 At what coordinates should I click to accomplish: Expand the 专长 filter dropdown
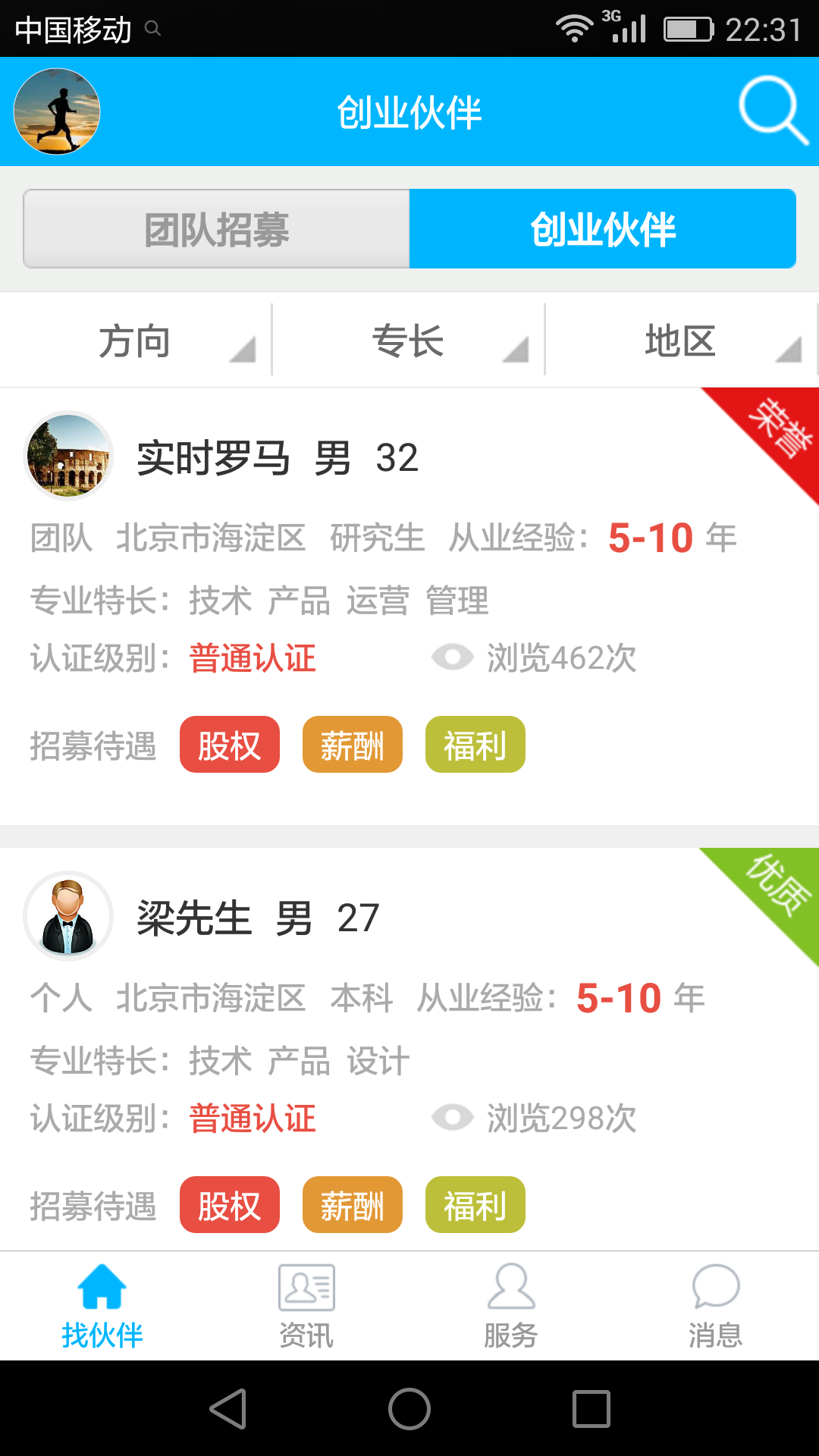pos(409,340)
